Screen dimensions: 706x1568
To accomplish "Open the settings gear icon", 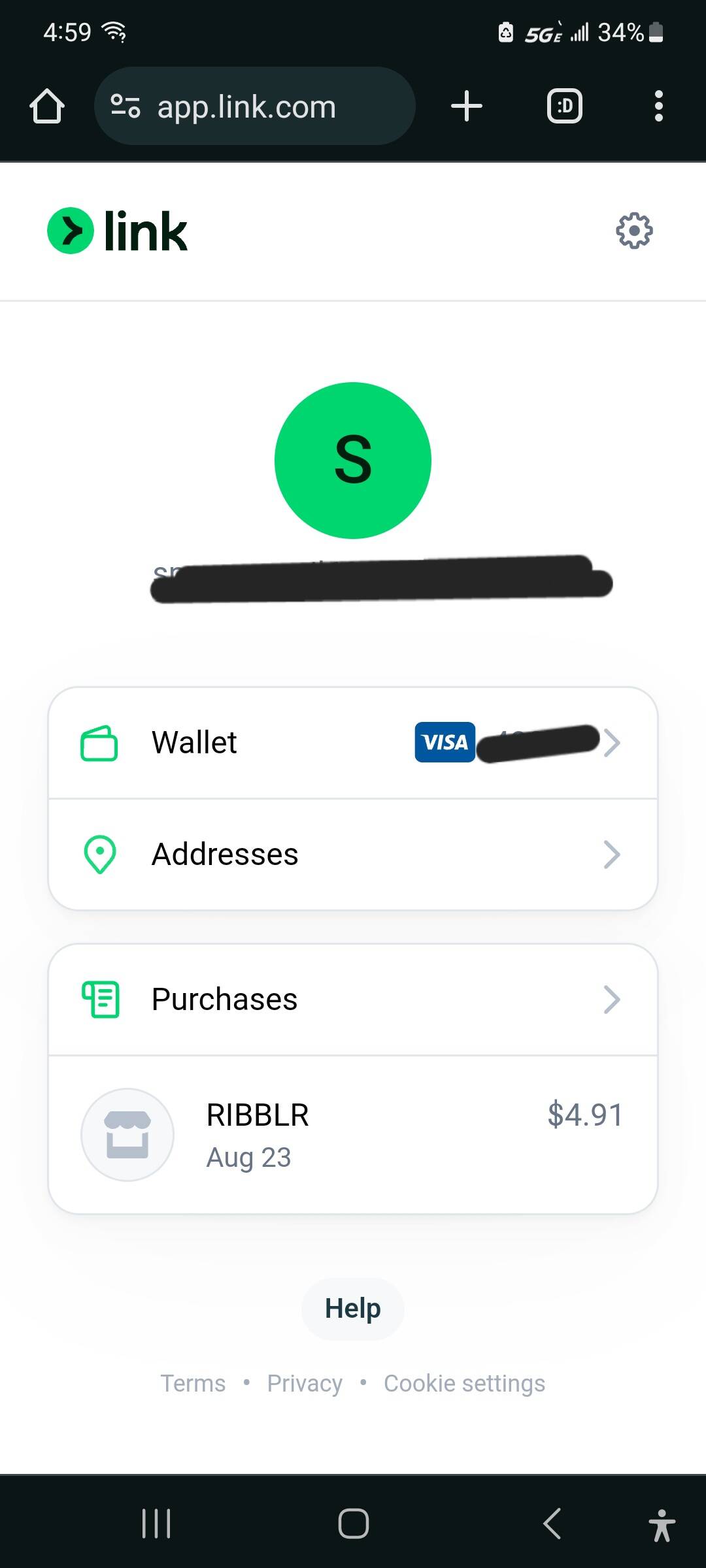I will click(x=634, y=231).
